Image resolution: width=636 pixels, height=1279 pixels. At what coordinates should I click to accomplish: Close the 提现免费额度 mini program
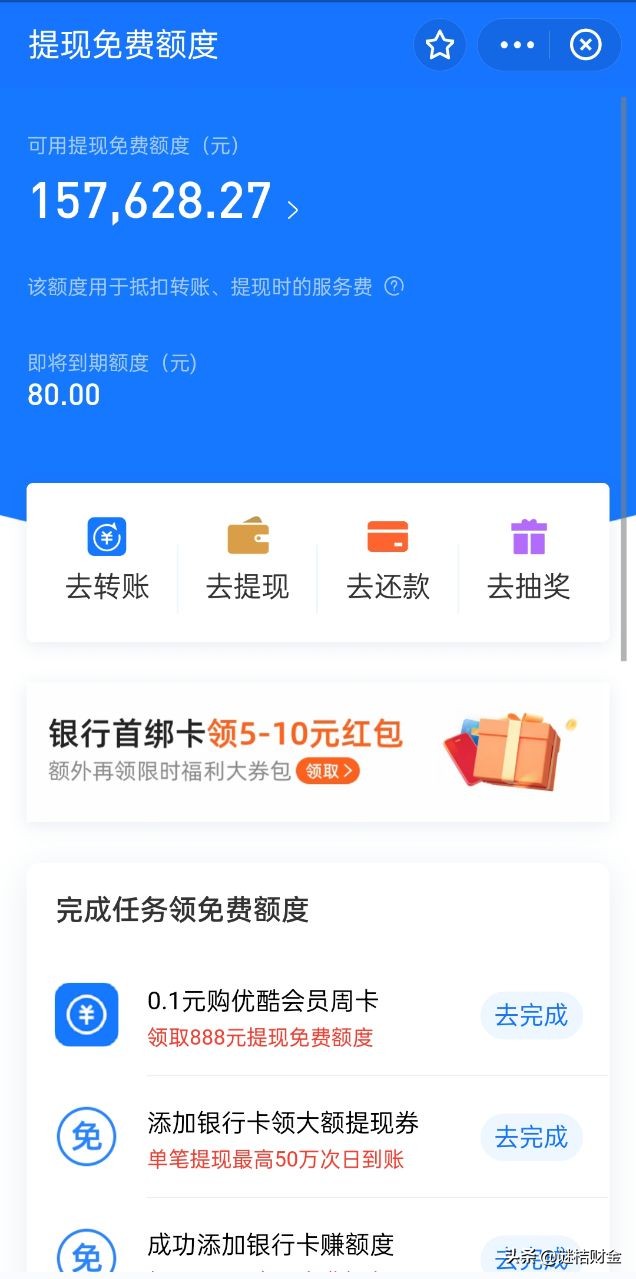pyautogui.click(x=585, y=45)
